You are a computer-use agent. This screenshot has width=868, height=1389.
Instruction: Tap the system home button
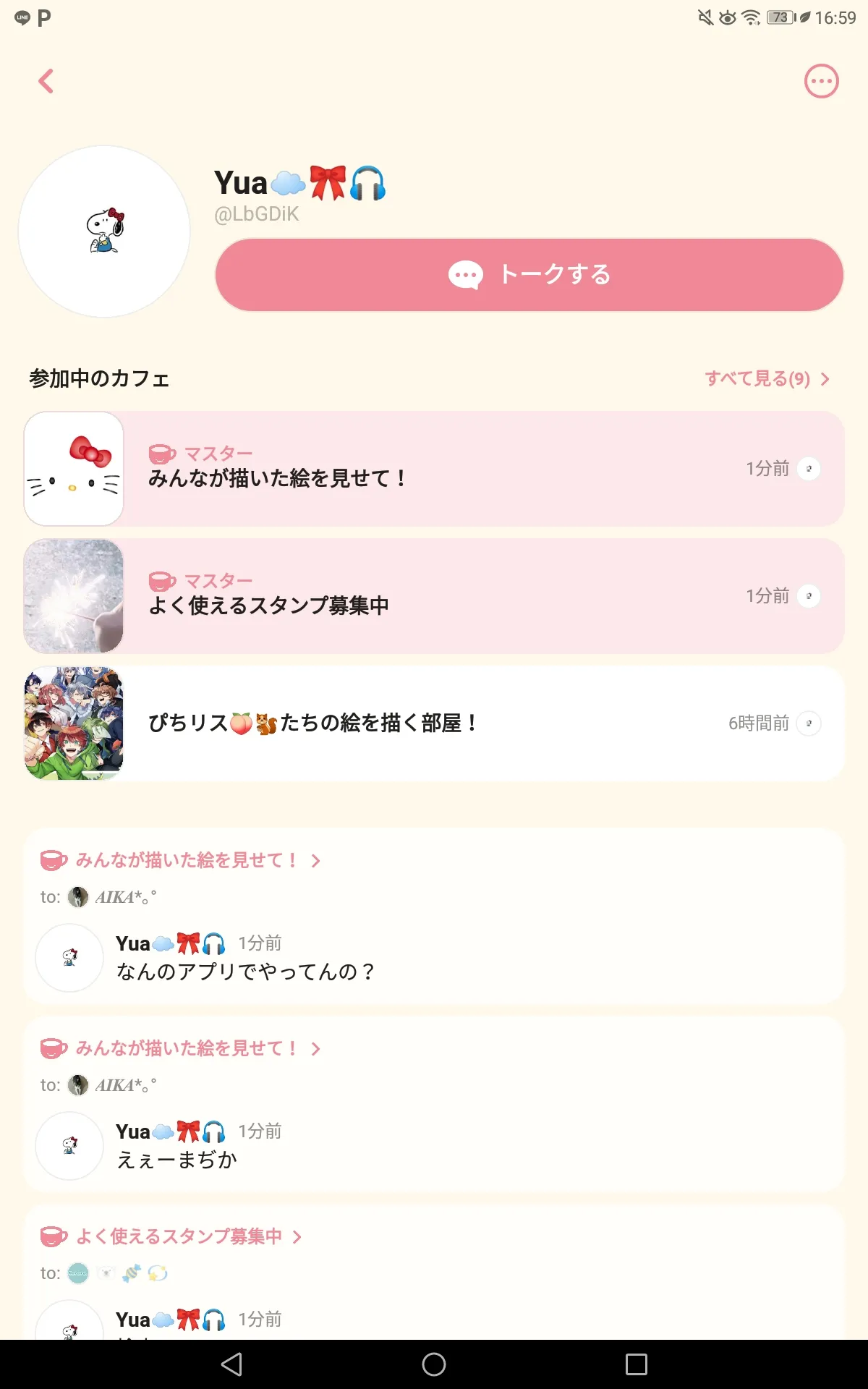point(434,1364)
